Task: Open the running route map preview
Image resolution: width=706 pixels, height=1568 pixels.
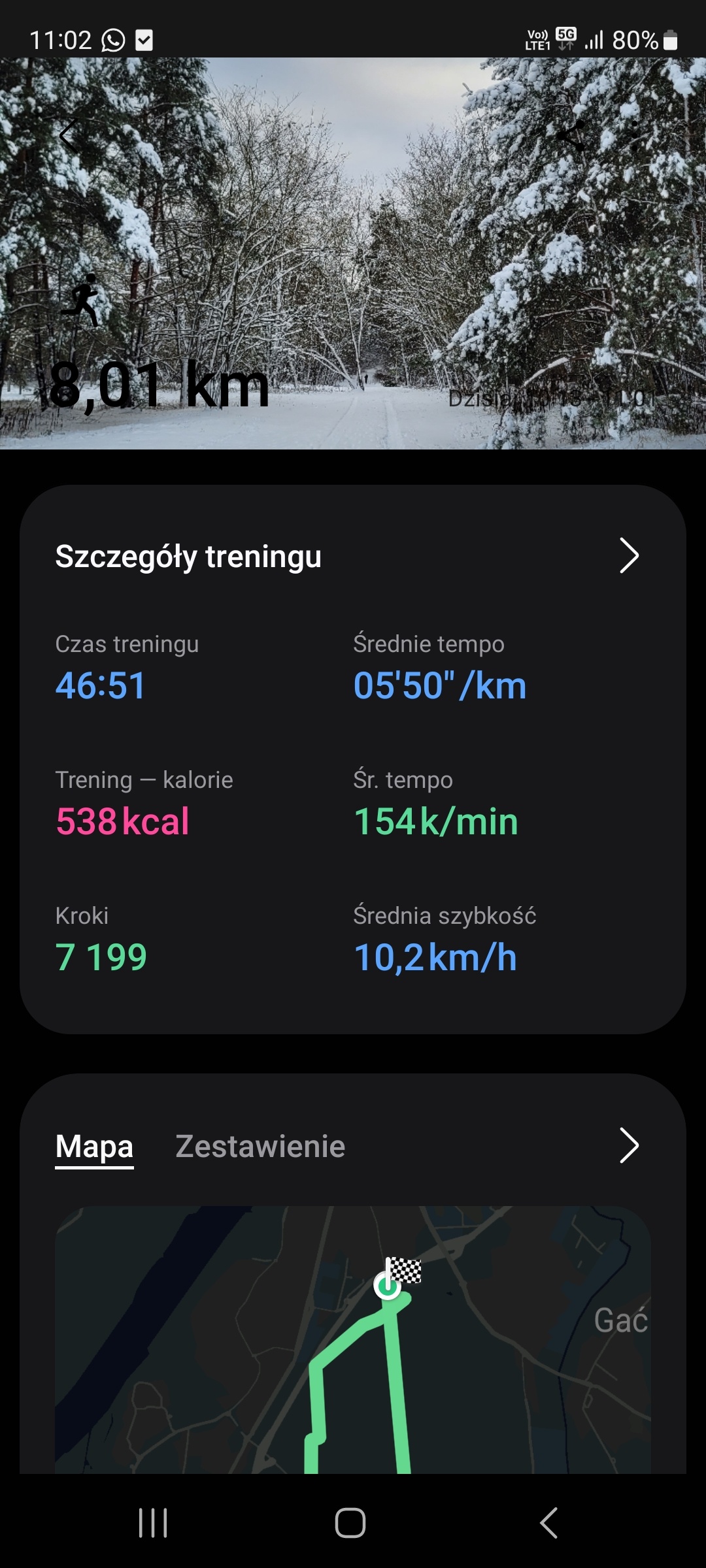Action: coord(353,1339)
